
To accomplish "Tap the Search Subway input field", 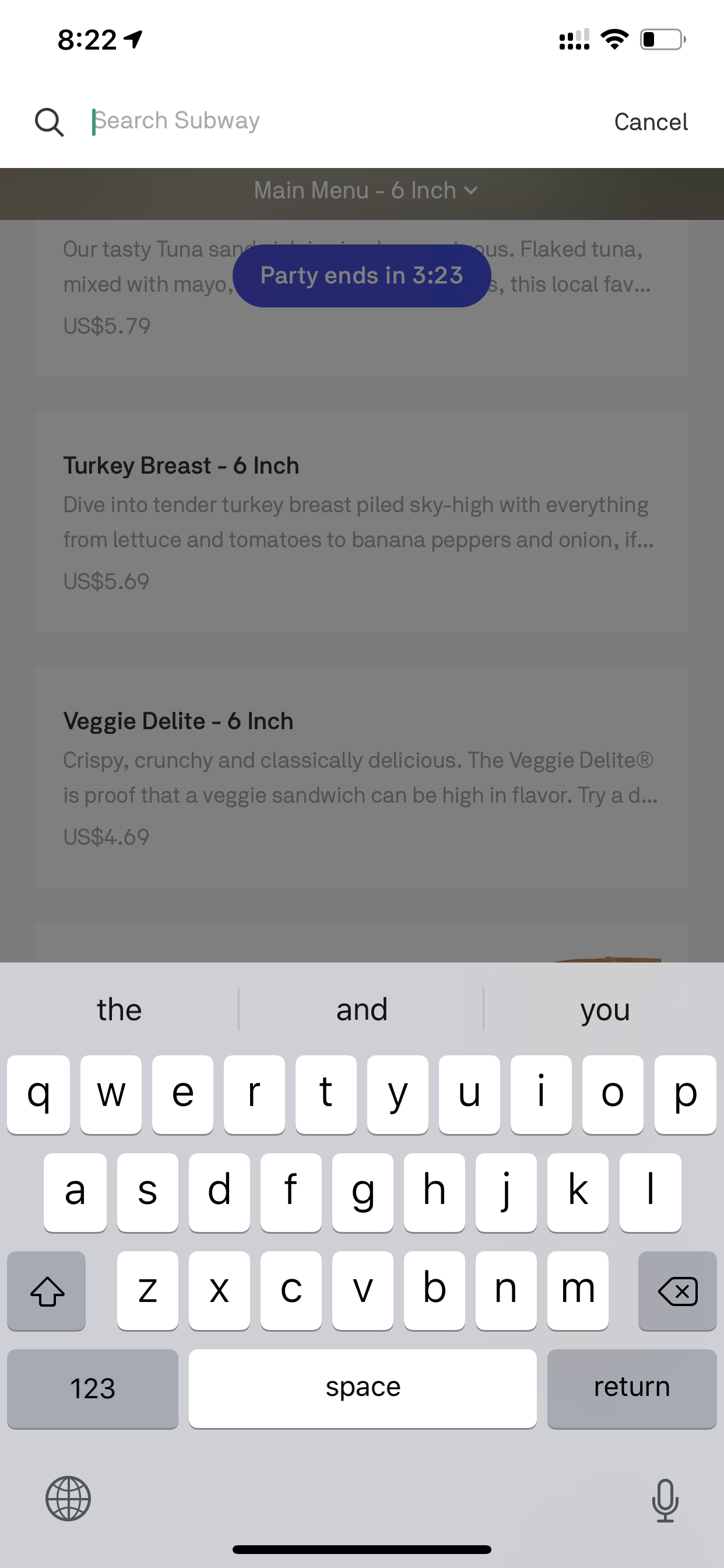I will click(x=340, y=121).
